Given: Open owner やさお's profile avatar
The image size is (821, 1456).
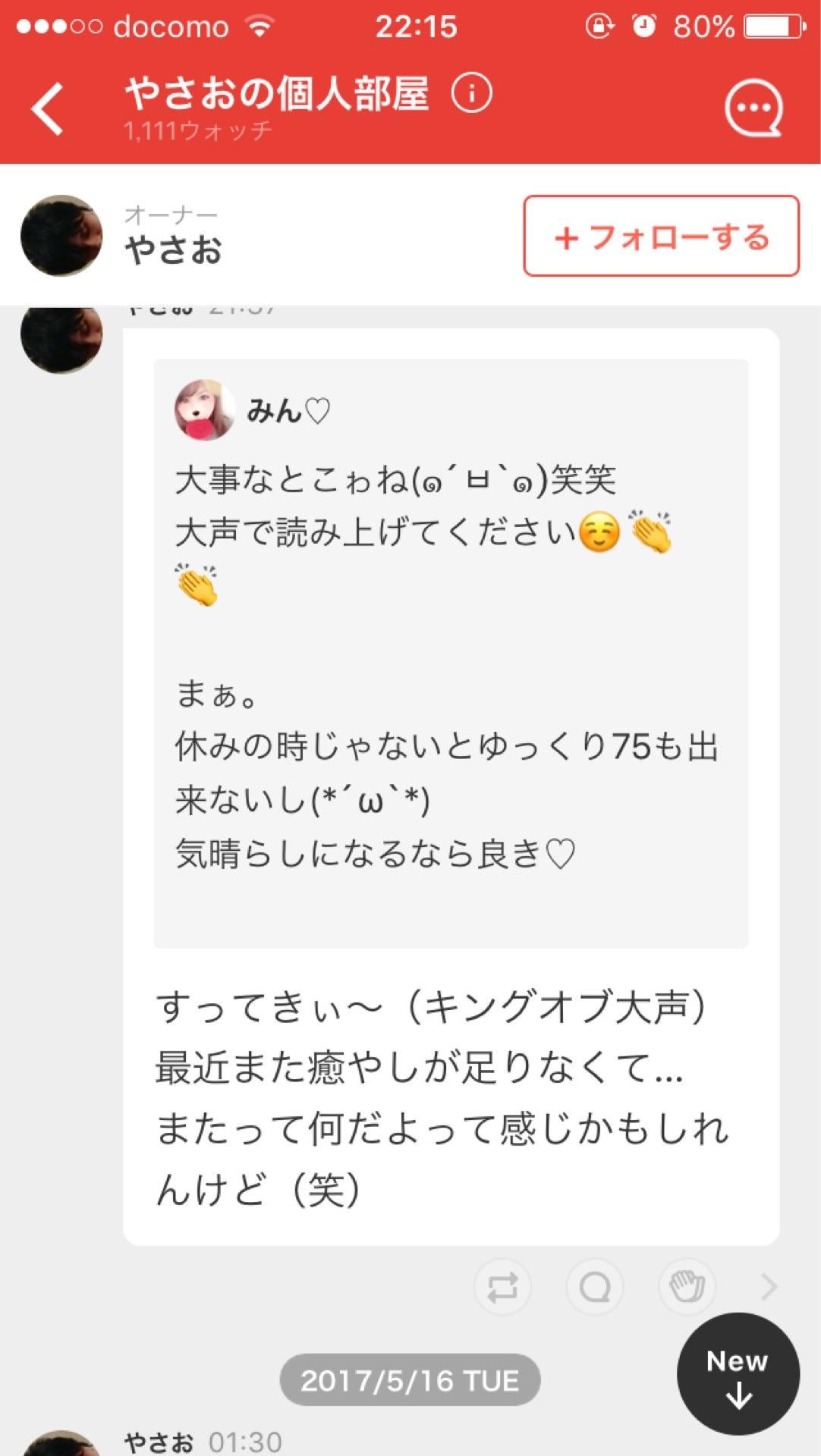Looking at the screenshot, I should point(61,236).
